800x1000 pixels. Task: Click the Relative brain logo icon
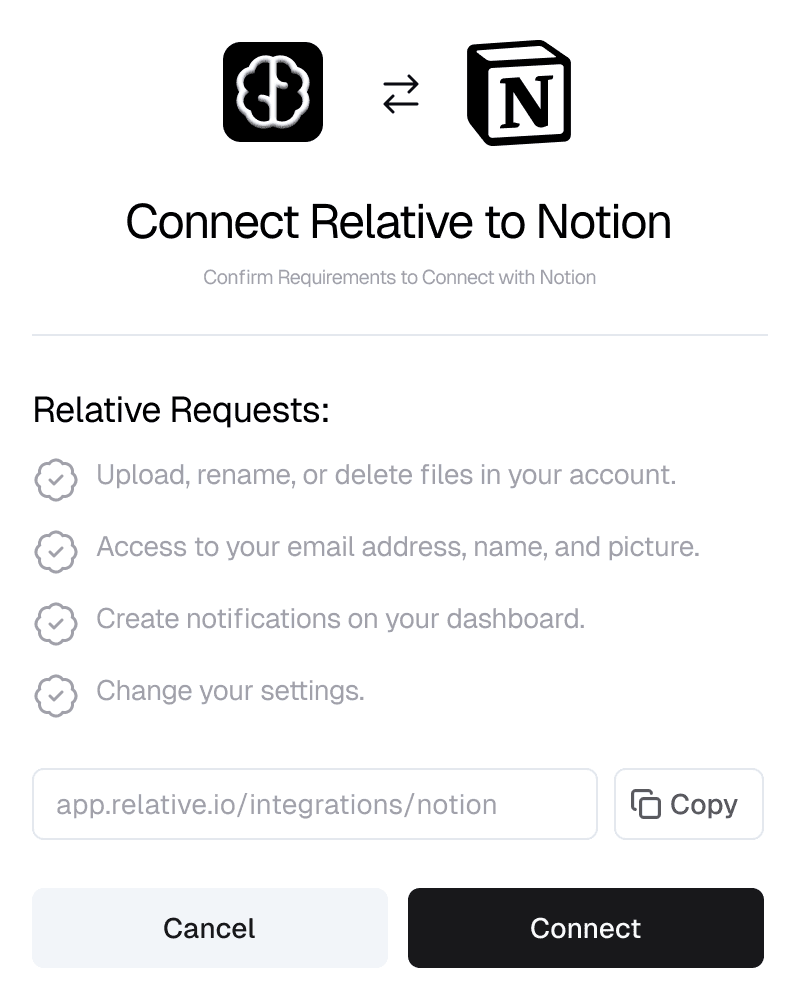click(x=272, y=91)
